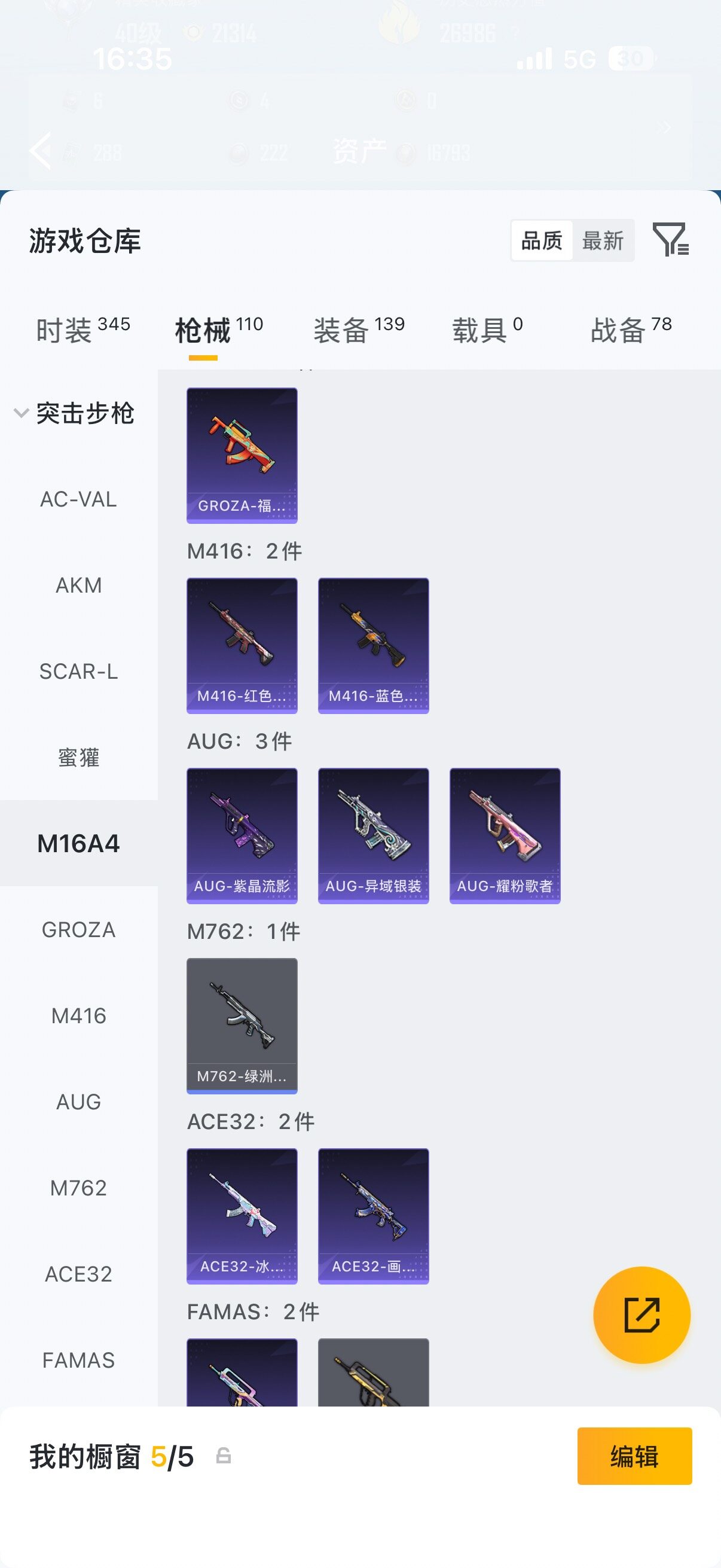Open the AUG-紫晶流影 skin tile
Image resolution: width=721 pixels, height=1568 pixels.
pyautogui.click(x=242, y=836)
